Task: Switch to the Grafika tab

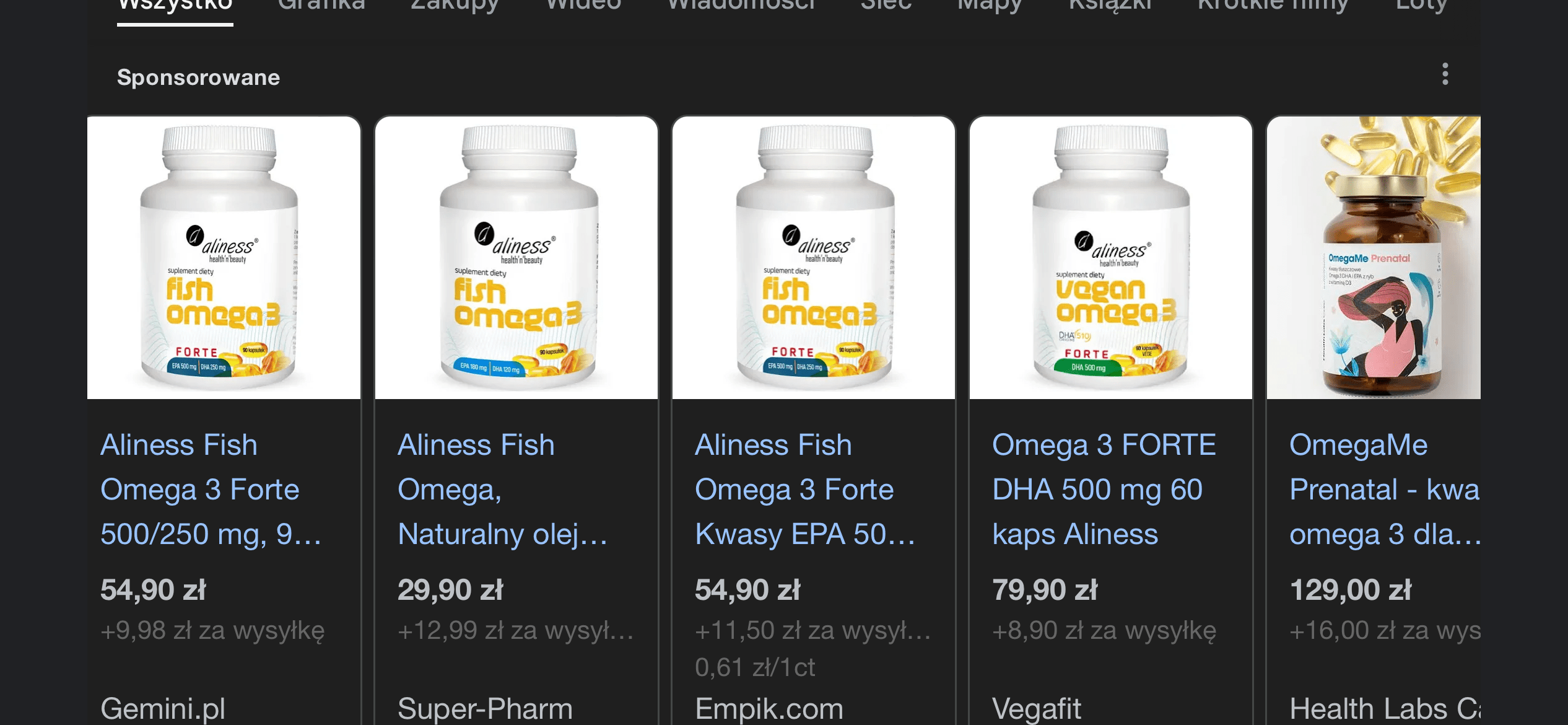Action: click(321, 5)
